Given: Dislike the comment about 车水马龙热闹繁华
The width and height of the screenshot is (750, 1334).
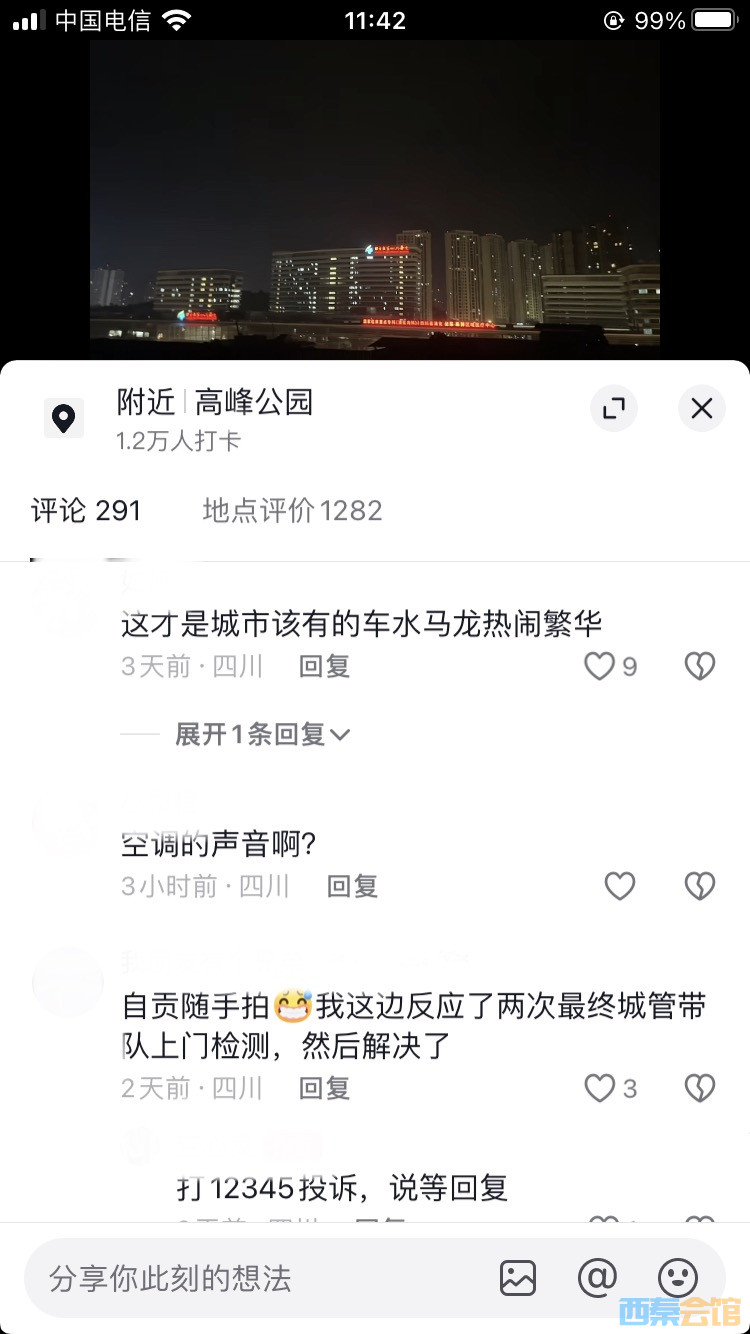Looking at the screenshot, I should point(699,667).
